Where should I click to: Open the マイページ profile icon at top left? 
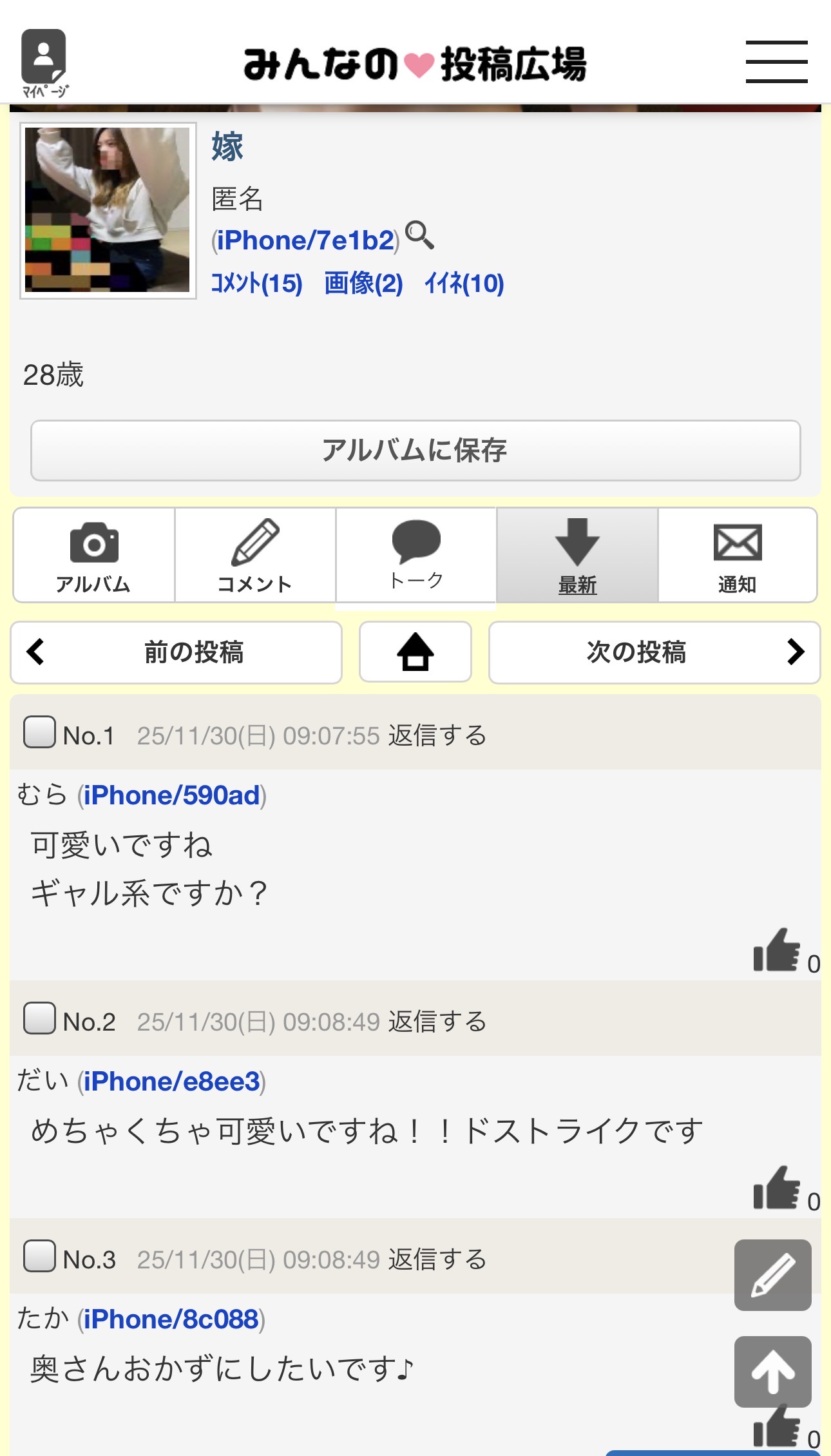point(45,55)
